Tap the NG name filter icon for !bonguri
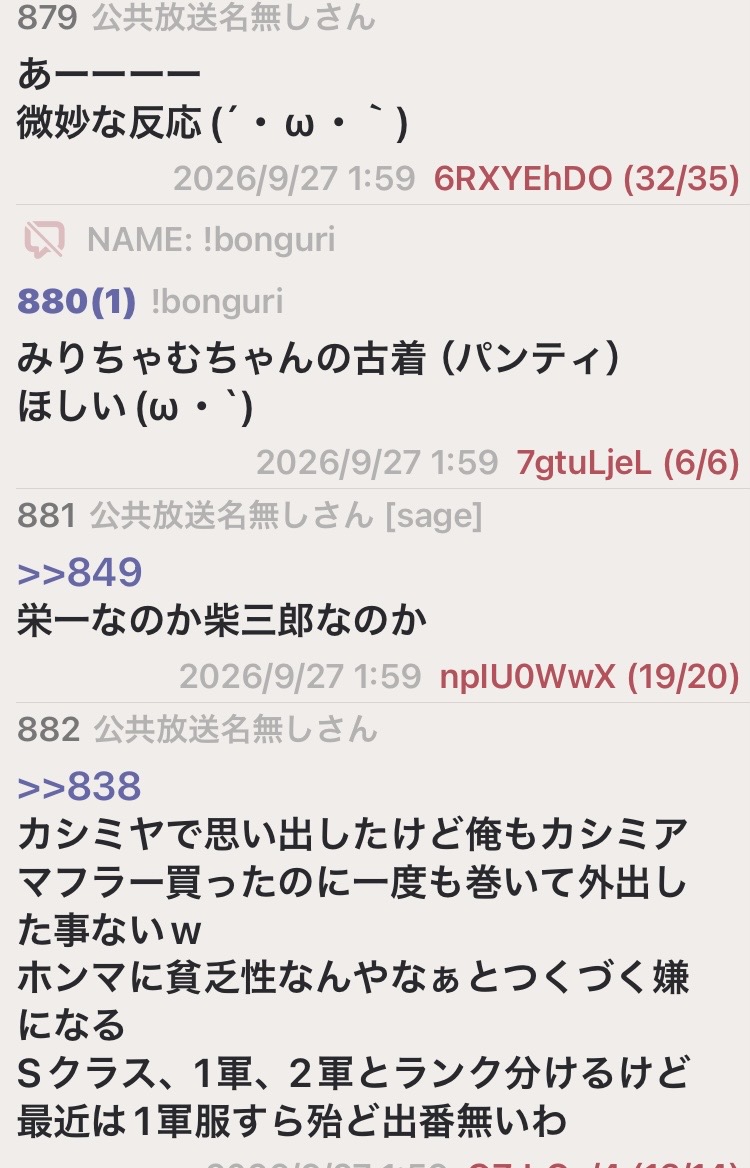 [45, 240]
